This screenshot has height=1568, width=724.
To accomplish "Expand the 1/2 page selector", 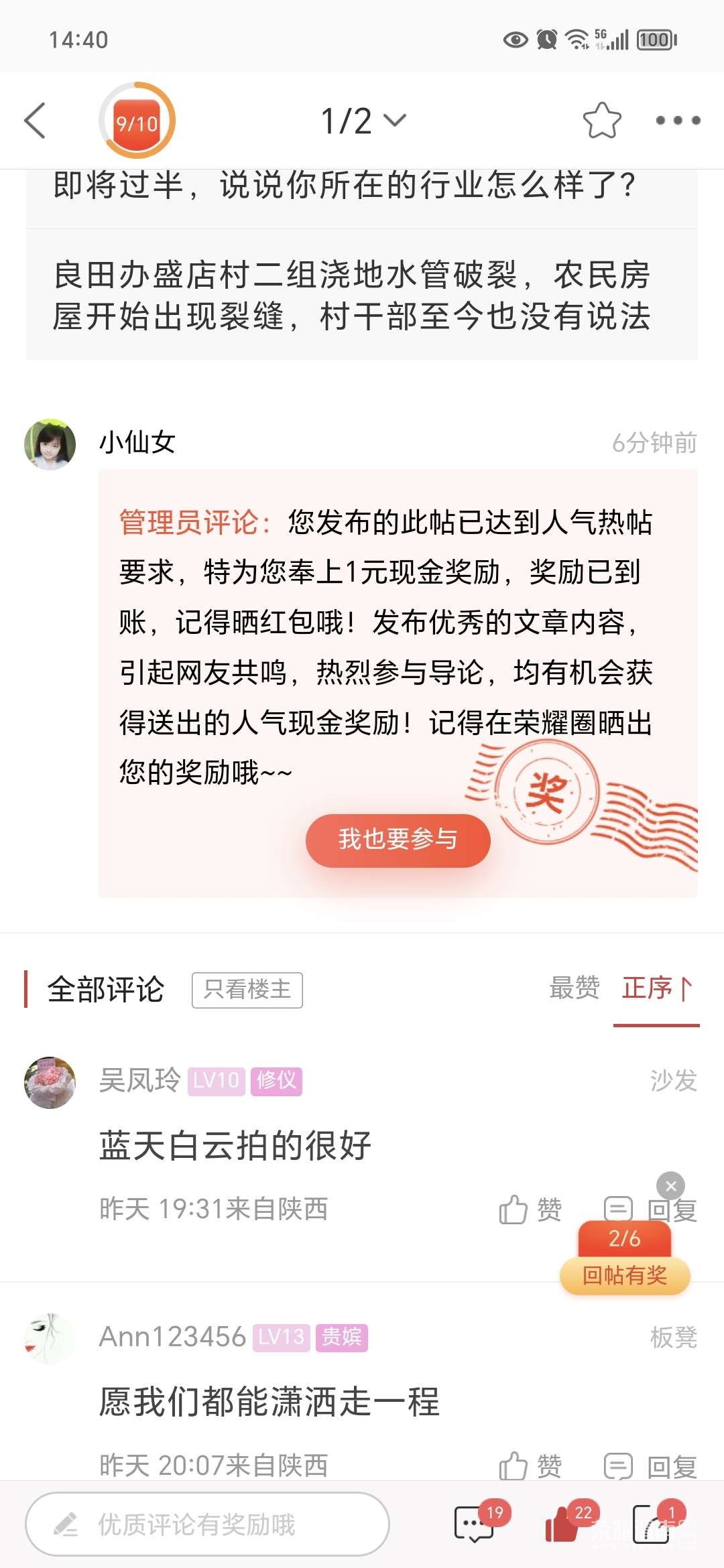I will click(x=363, y=121).
